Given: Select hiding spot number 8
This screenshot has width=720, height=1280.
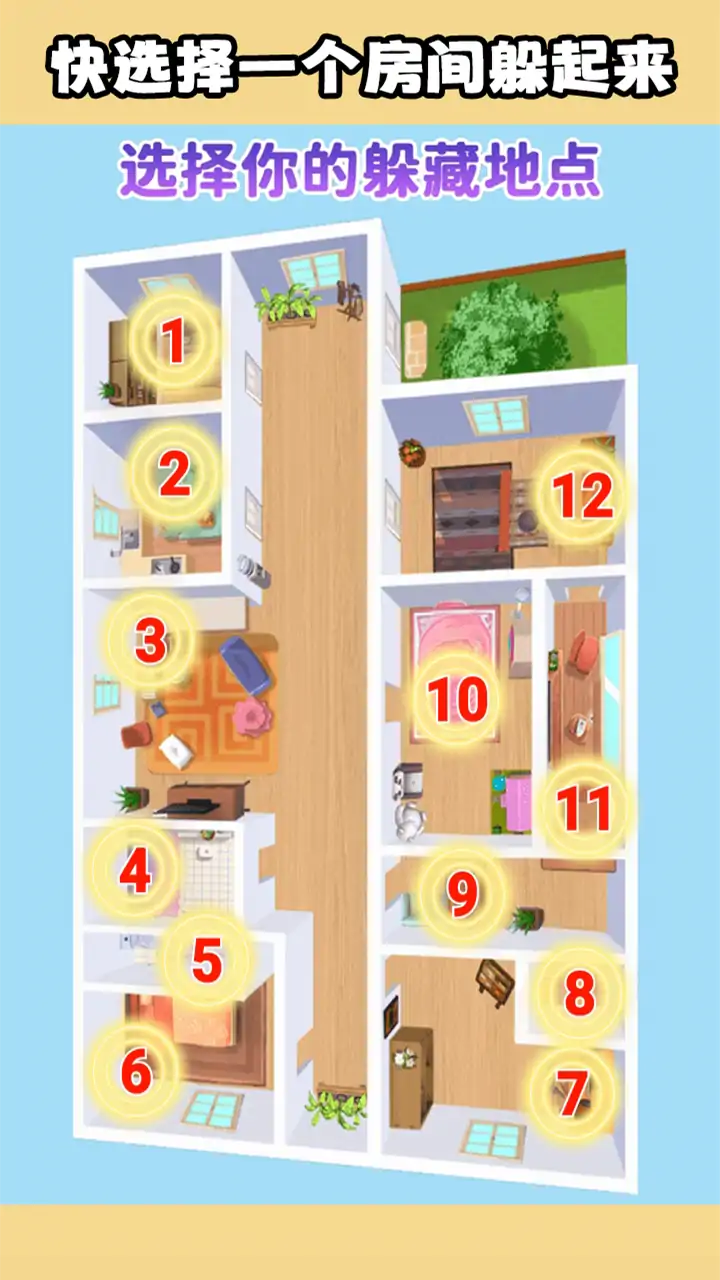Looking at the screenshot, I should [579, 993].
